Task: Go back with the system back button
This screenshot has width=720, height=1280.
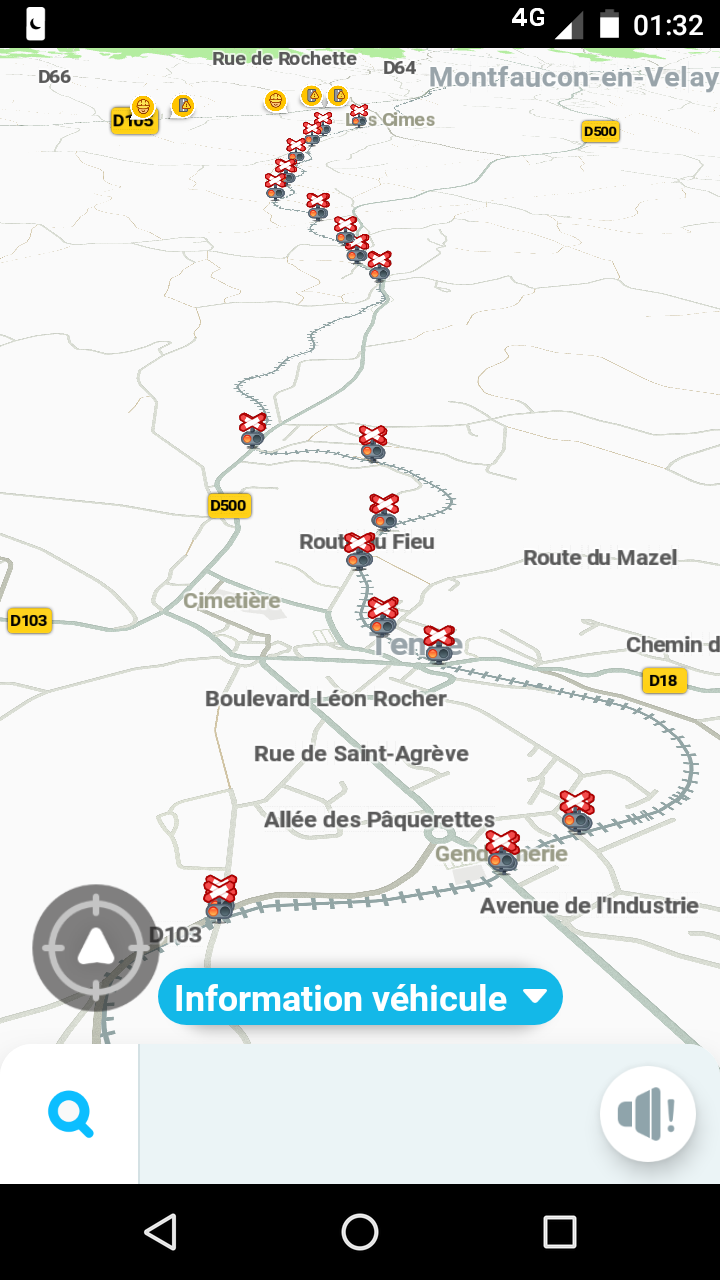Action: pyautogui.click(x=160, y=1232)
